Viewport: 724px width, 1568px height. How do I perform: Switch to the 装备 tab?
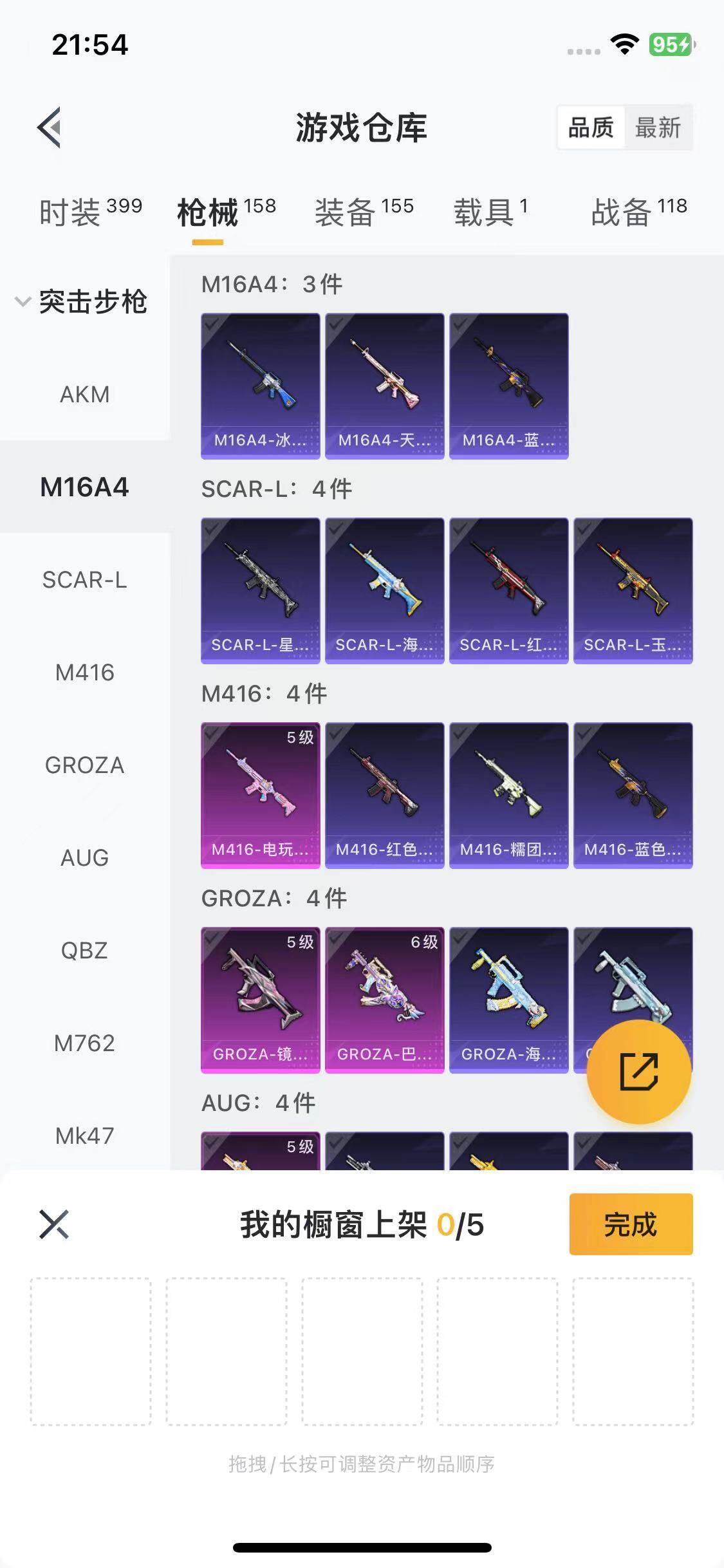(364, 212)
